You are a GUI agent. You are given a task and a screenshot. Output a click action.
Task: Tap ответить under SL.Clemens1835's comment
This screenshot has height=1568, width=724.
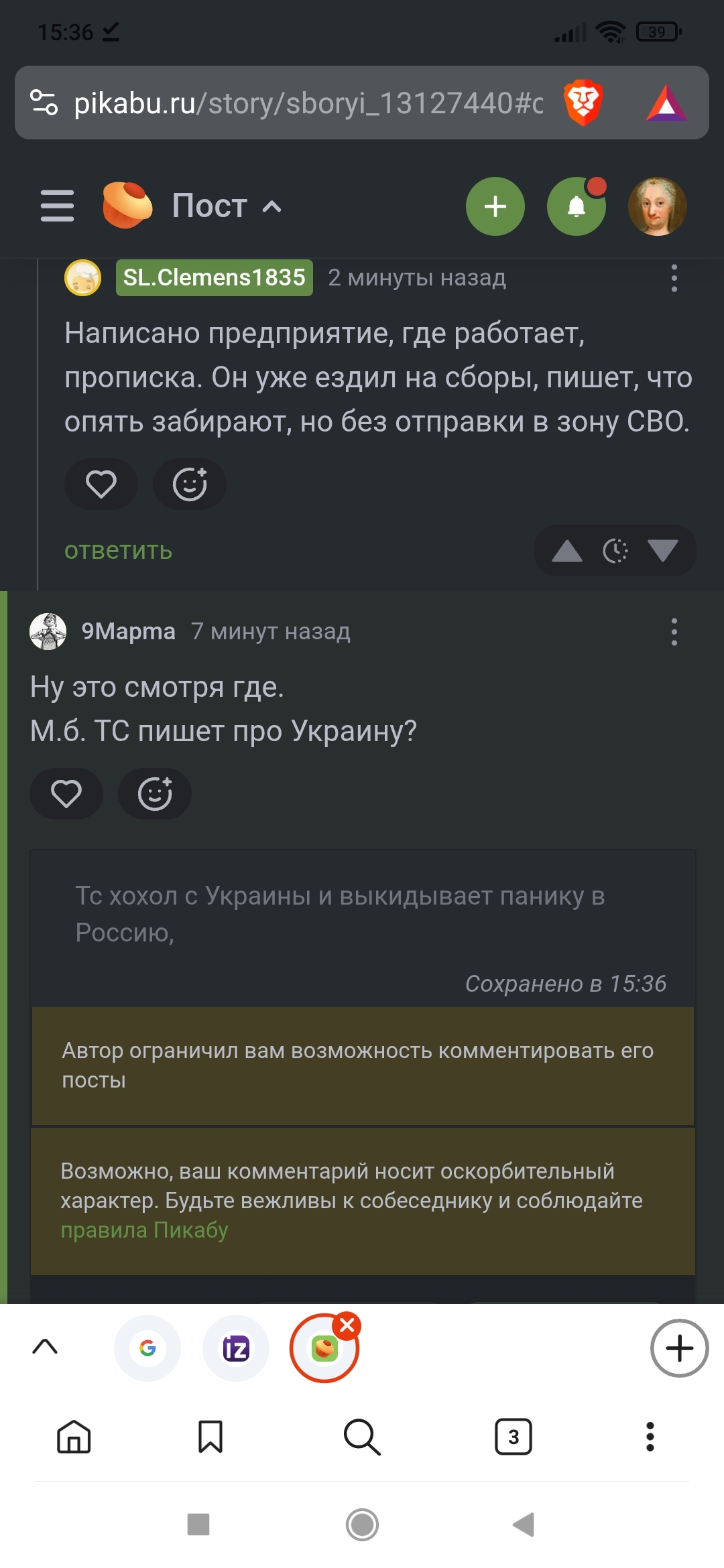click(x=118, y=550)
